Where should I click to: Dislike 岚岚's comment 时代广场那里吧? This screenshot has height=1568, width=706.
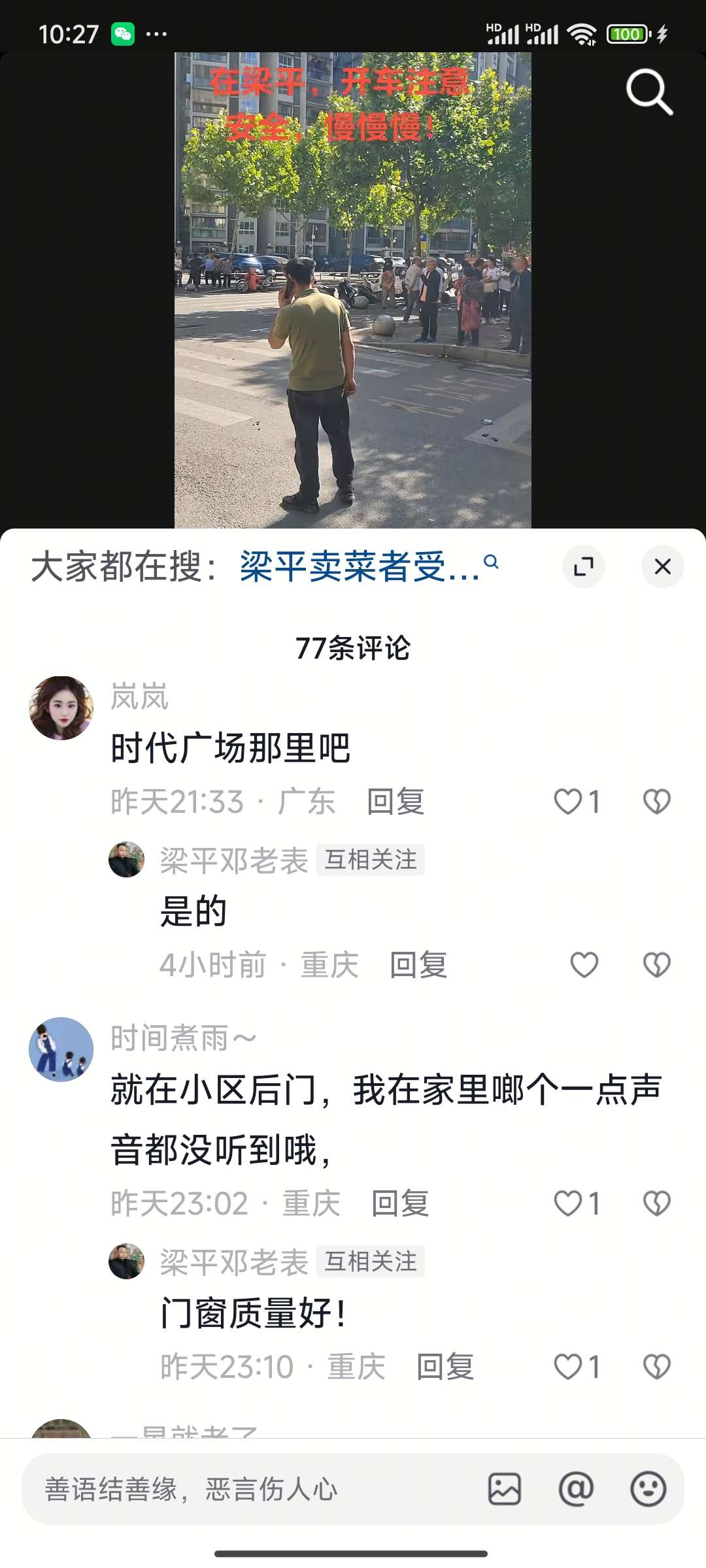(656, 802)
